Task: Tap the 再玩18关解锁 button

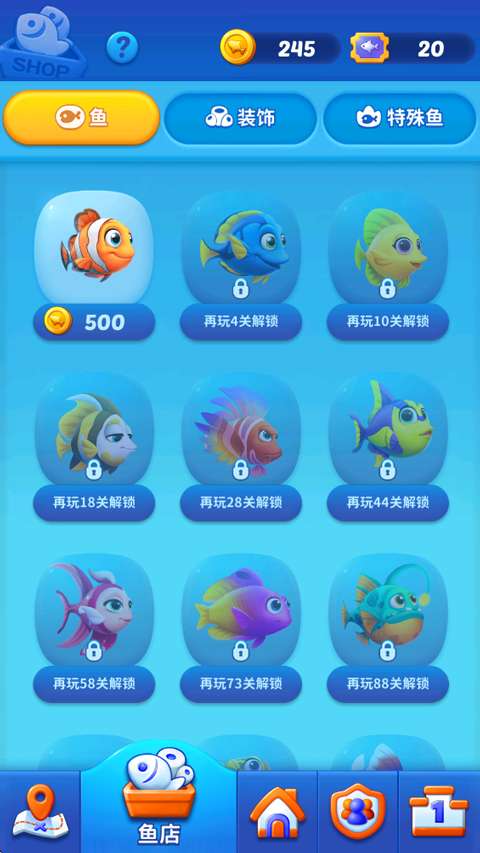Action: pyautogui.click(x=94, y=503)
